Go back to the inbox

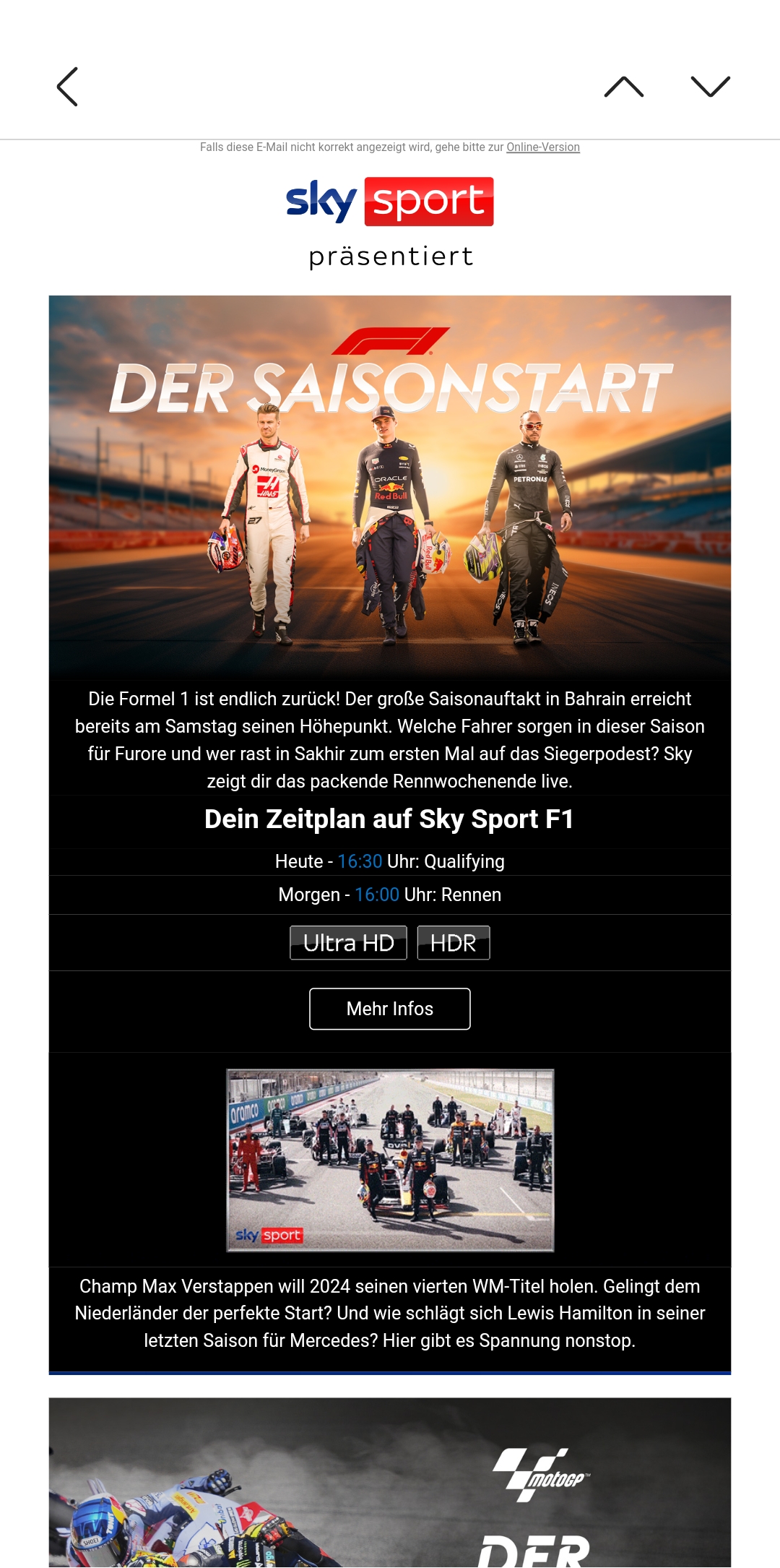click(67, 87)
